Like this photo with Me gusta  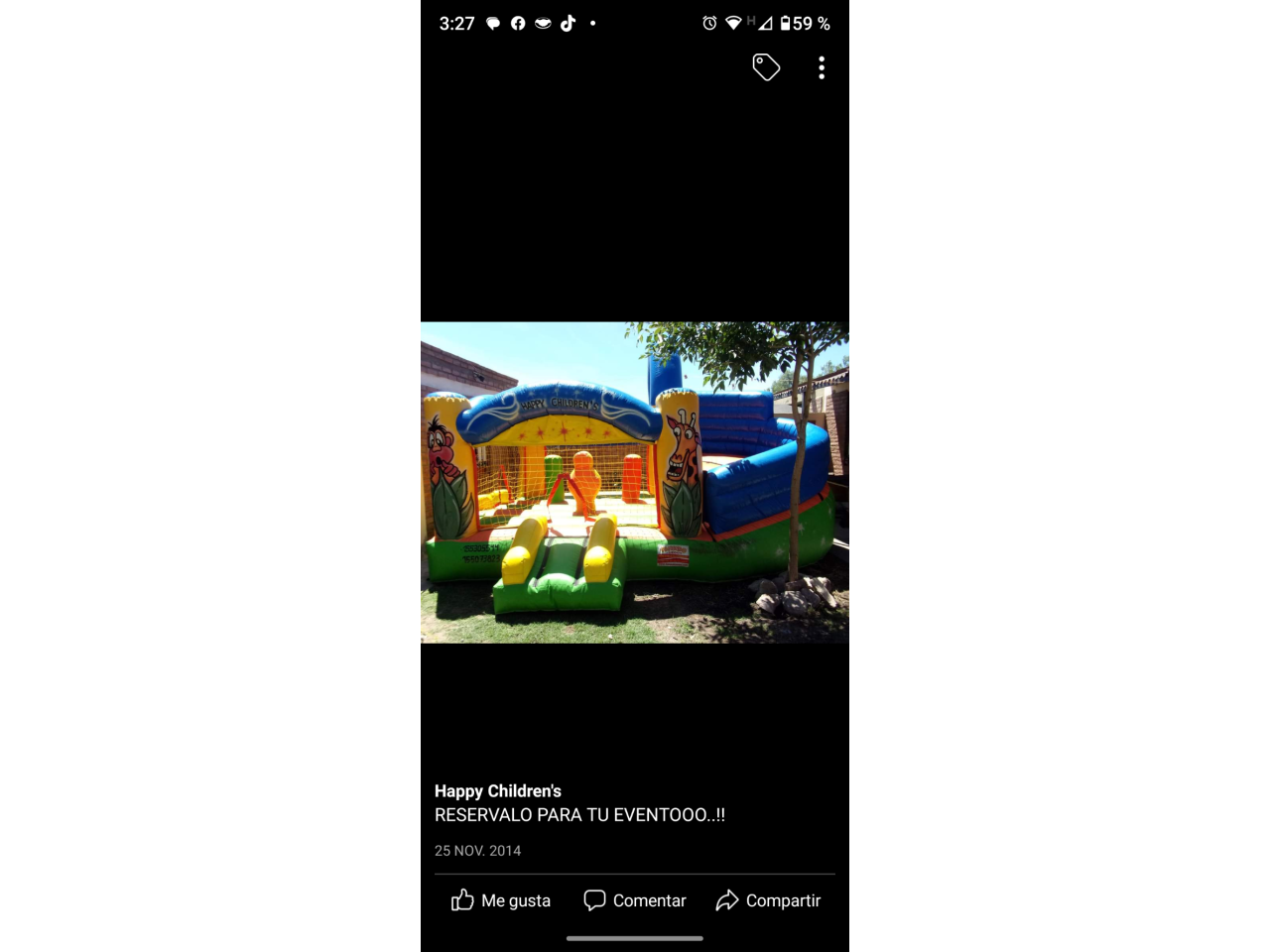click(x=501, y=900)
